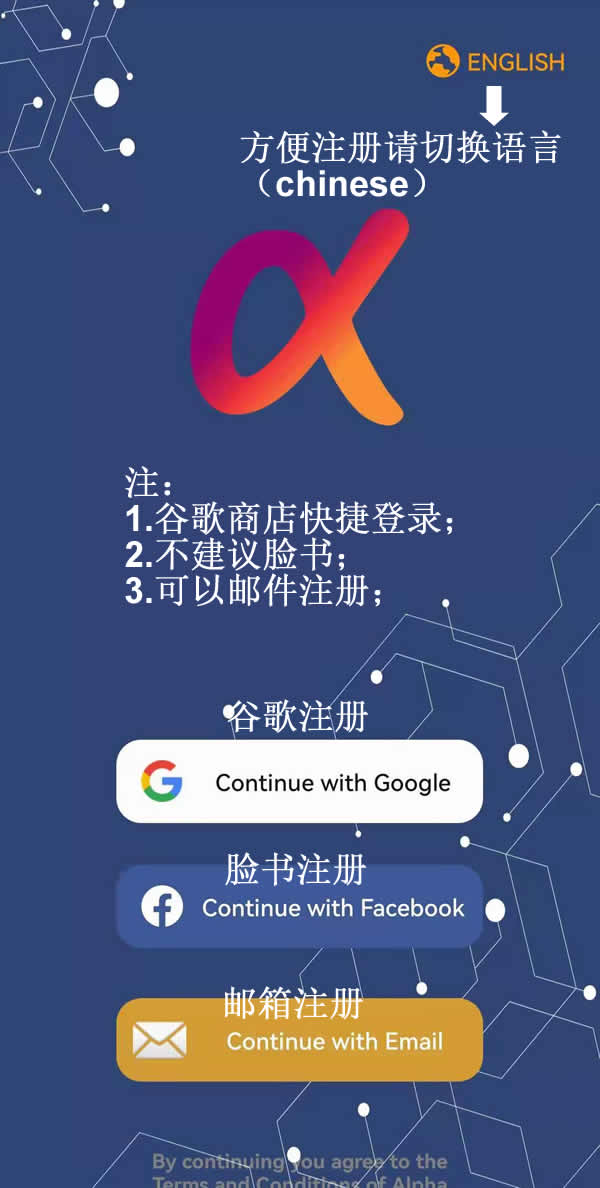600x1188 pixels.
Task: Sign up using Continue with Email
Action: coord(299,1041)
